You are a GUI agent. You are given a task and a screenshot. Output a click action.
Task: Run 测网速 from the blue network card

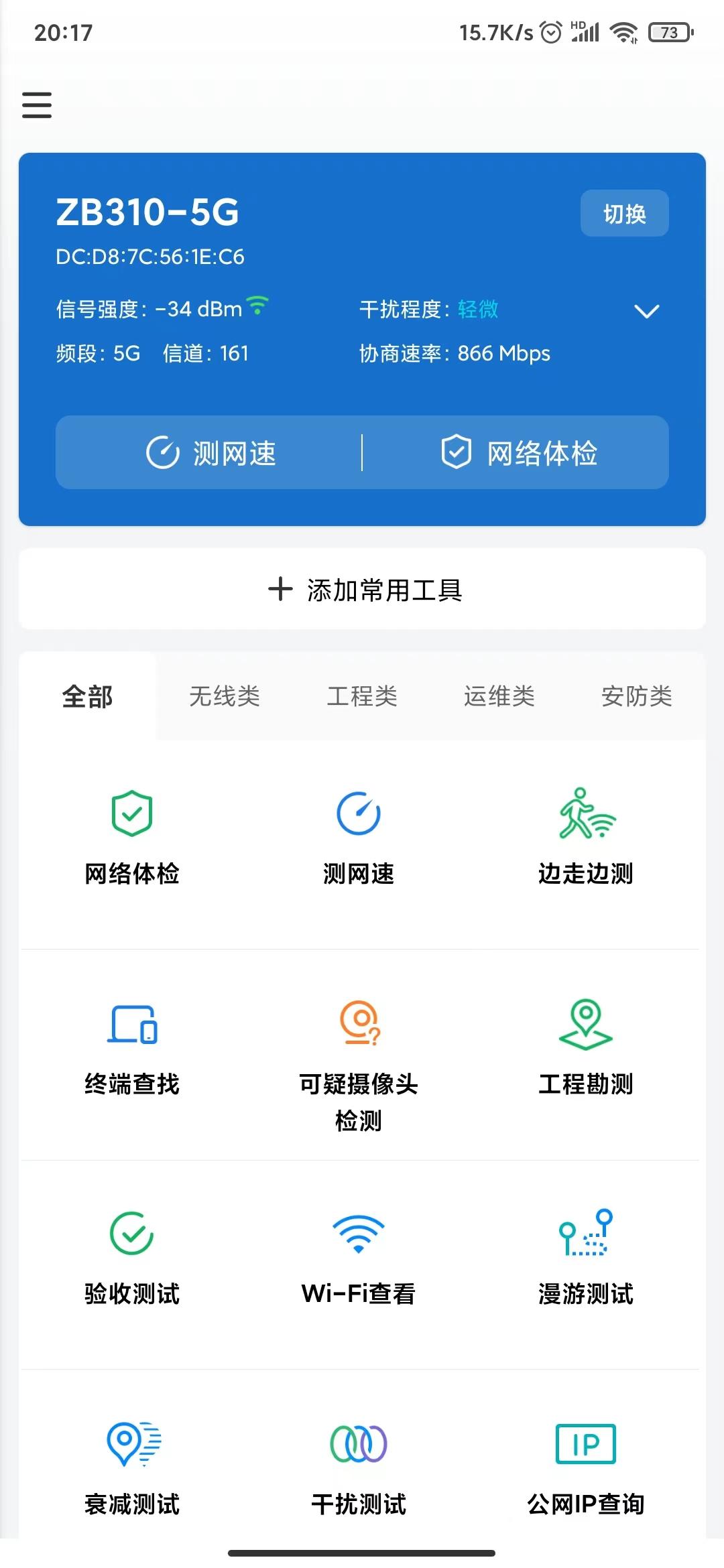point(213,453)
